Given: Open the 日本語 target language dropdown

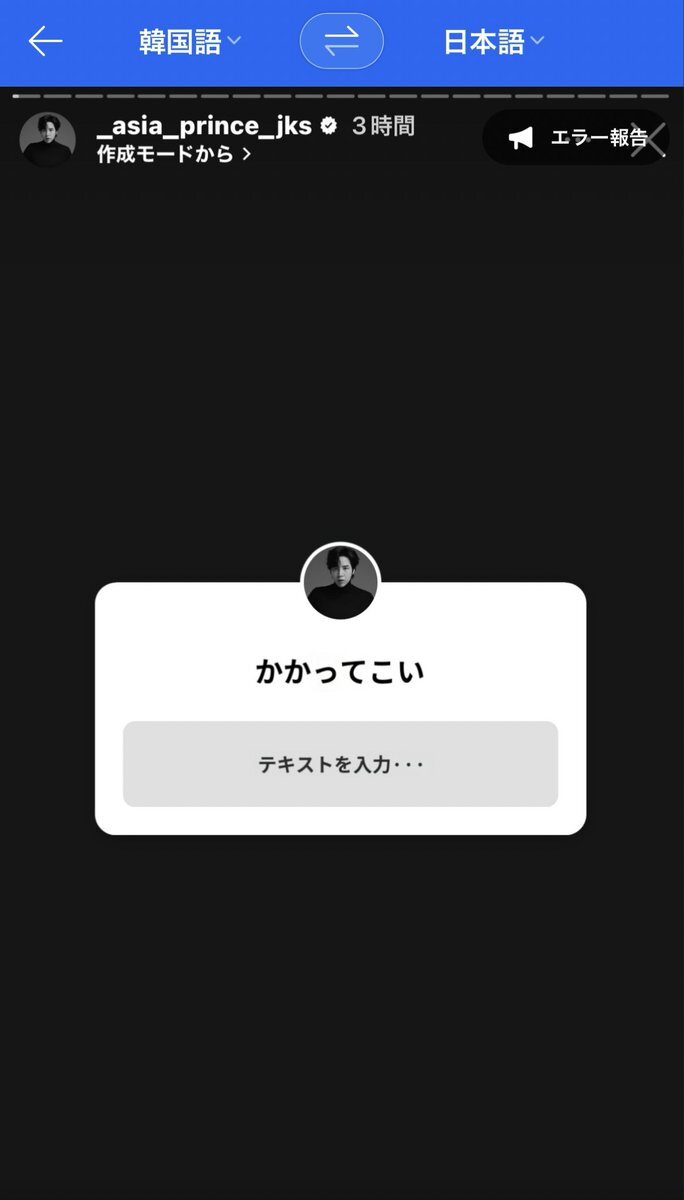Looking at the screenshot, I should click(x=493, y=41).
